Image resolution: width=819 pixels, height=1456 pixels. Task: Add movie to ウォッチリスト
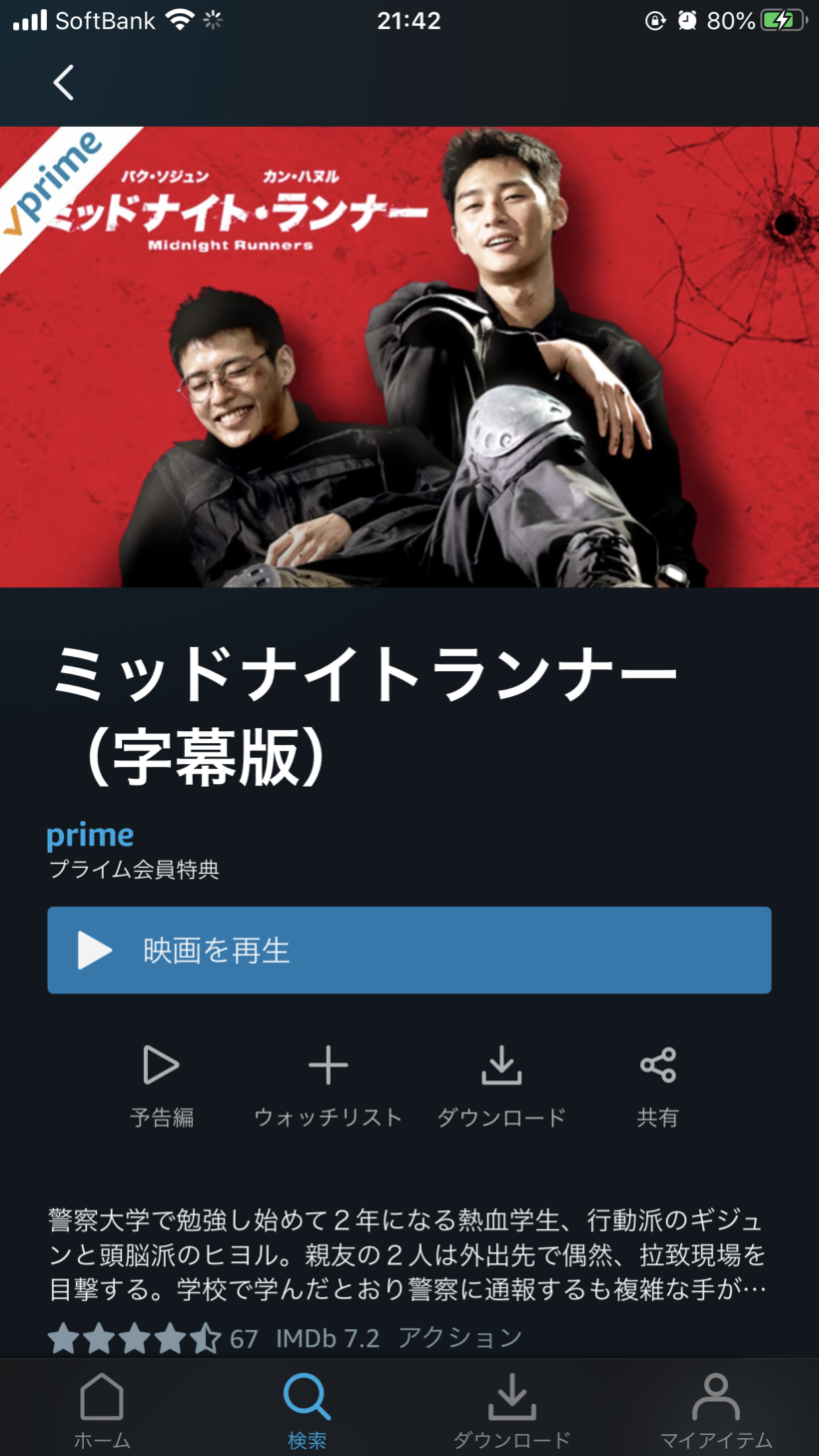coord(328,1084)
